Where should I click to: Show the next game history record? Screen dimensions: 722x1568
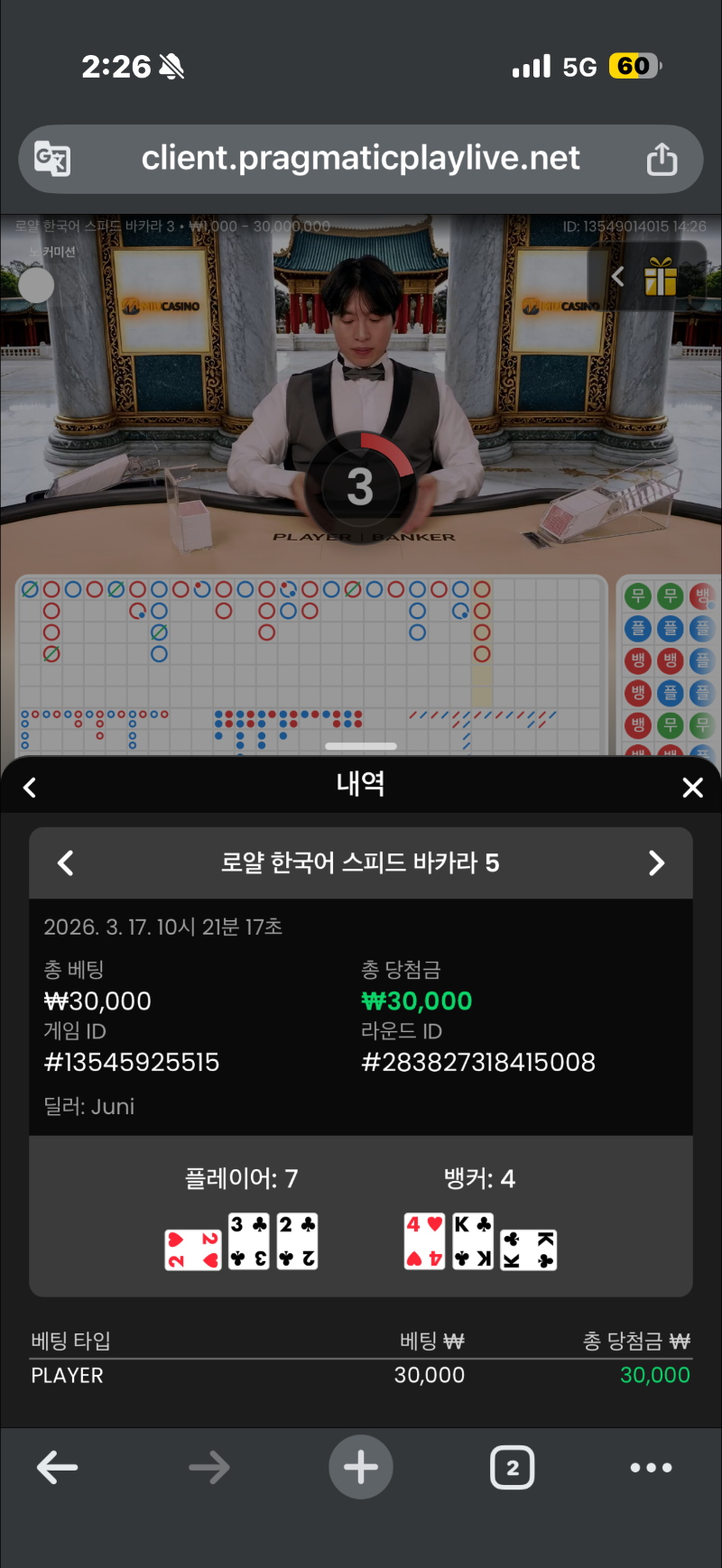pos(656,863)
